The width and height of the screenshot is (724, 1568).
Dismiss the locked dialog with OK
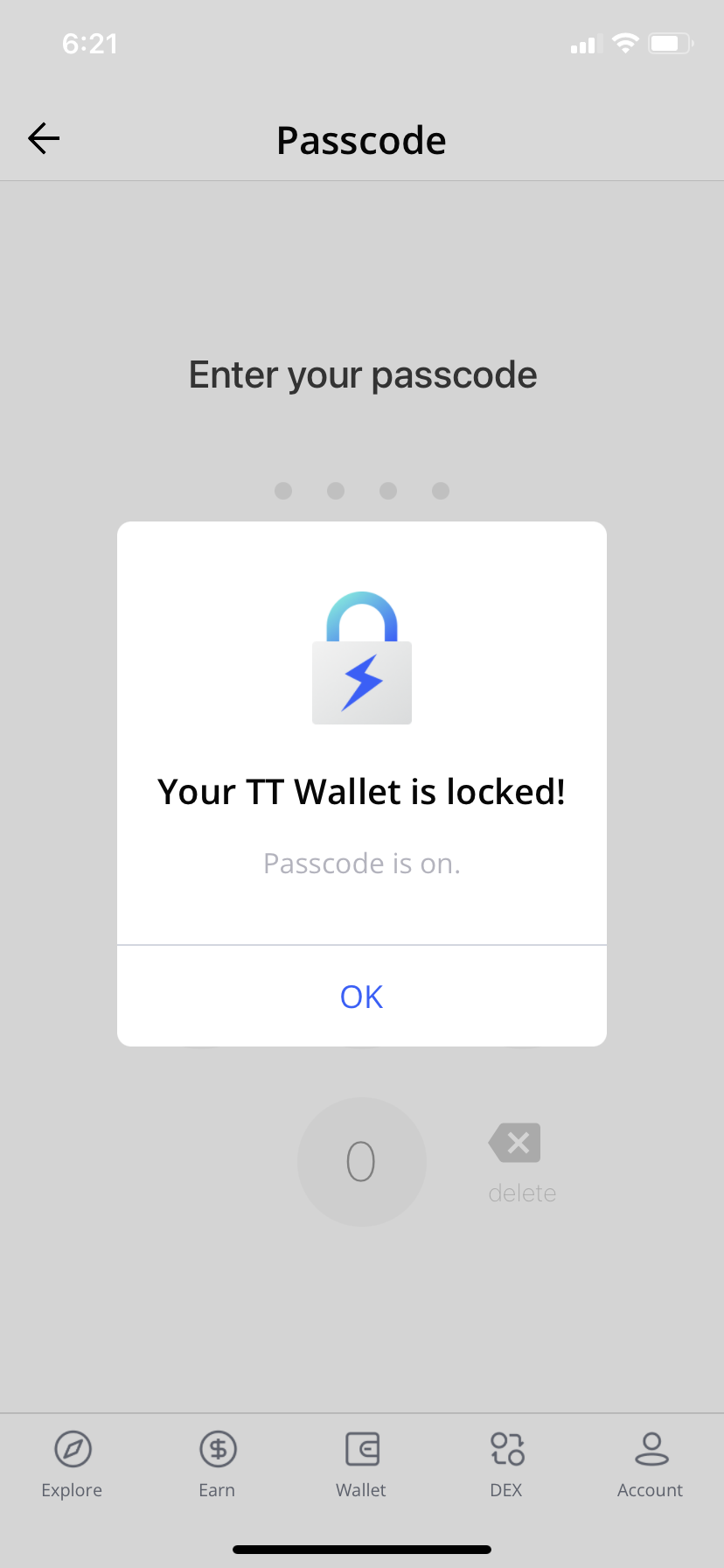[x=361, y=997]
